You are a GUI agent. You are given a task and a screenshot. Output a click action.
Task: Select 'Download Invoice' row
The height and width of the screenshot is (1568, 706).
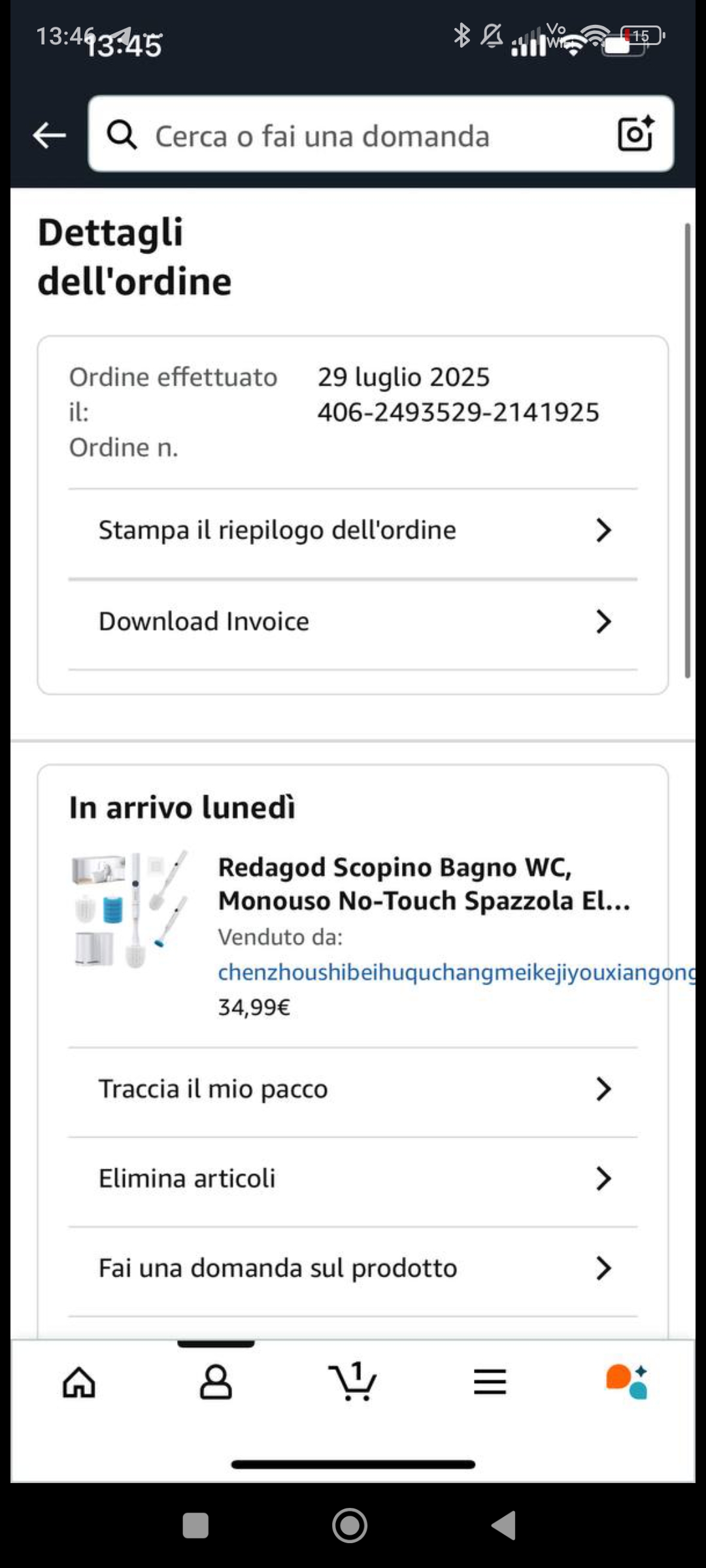[353, 621]
